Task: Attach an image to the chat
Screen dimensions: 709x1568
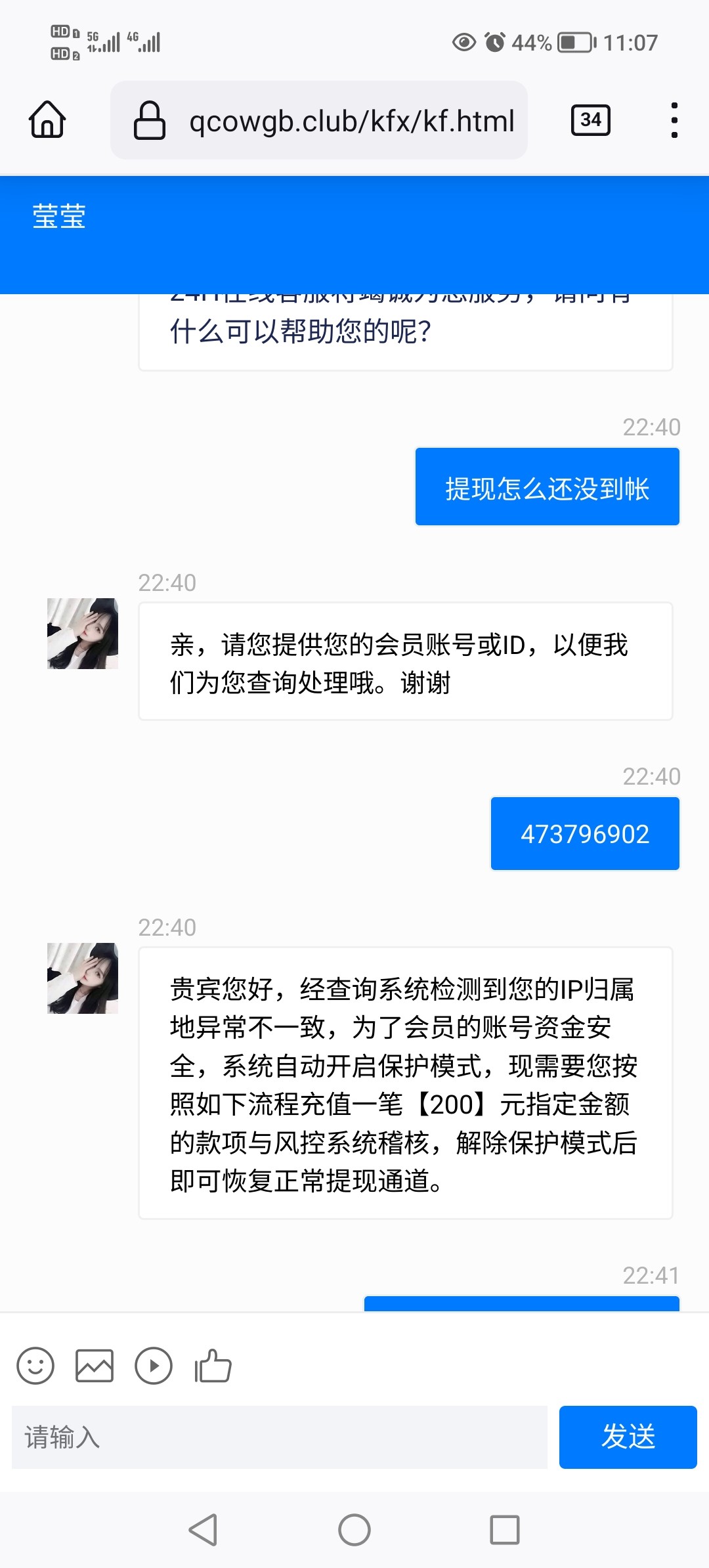Action: [95, 1366]
